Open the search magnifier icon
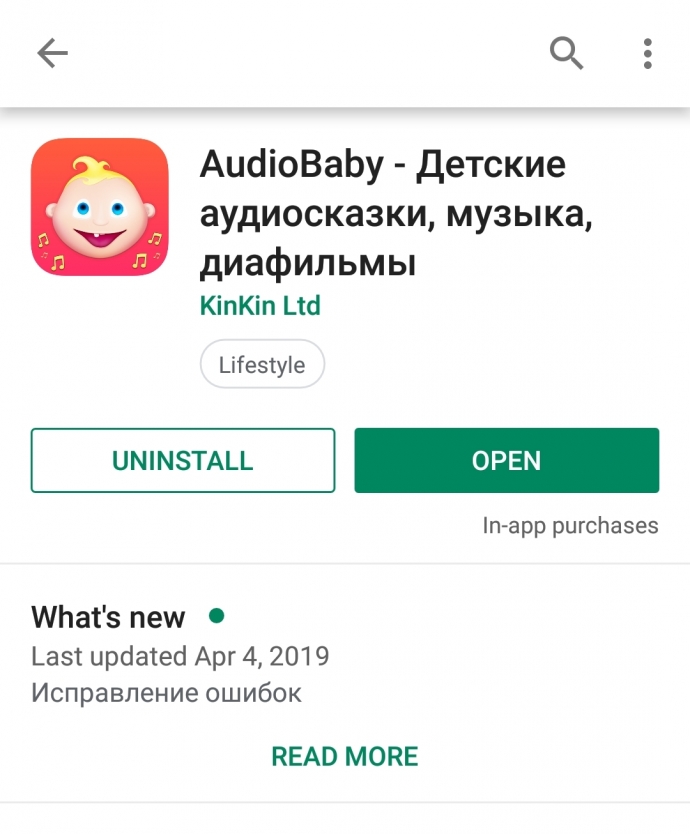The height and width of the screenshot is (834, 690). click(566, 53)
